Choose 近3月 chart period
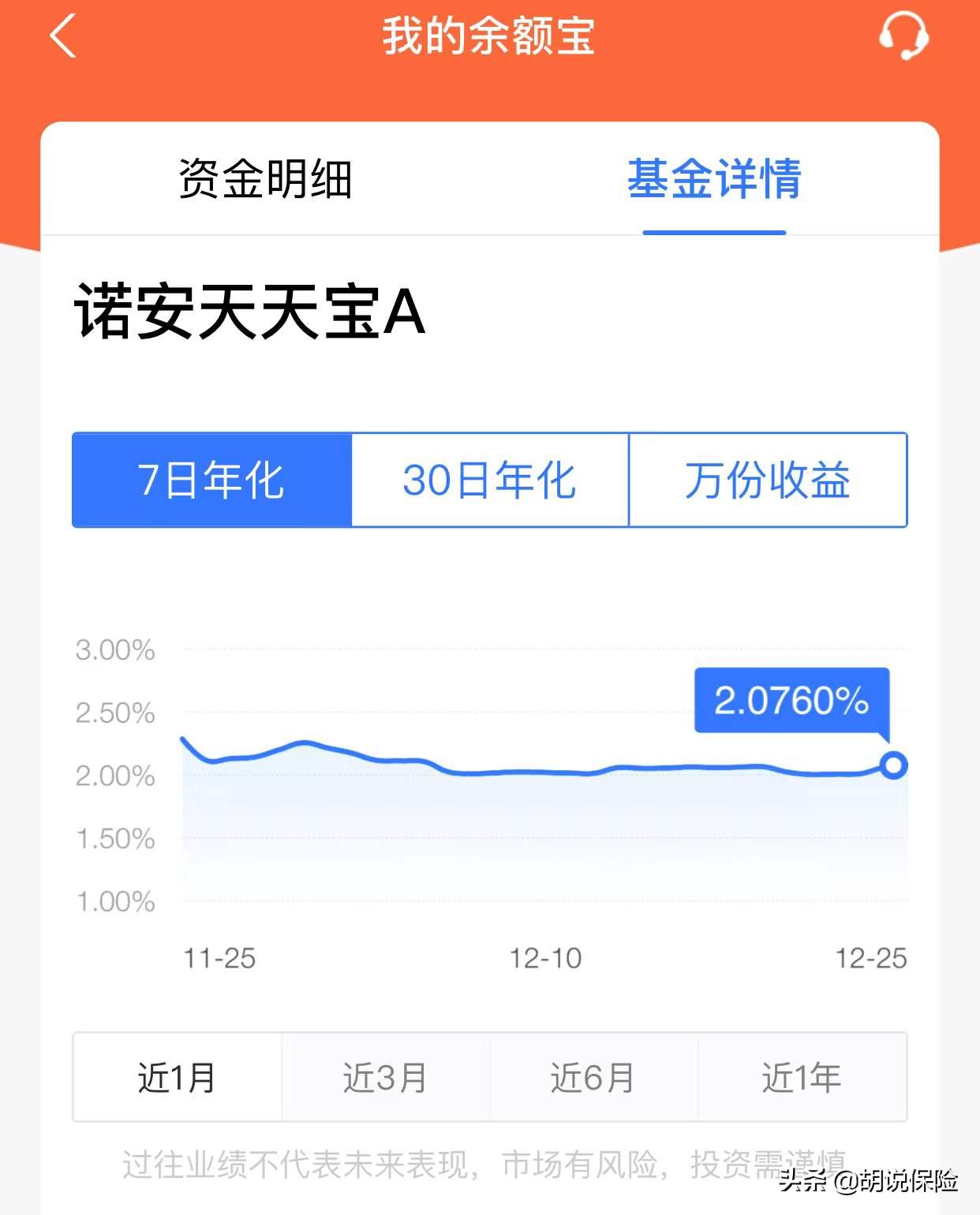The height and width of the screenshot is (1215, 980). (x=384, y=1077)
